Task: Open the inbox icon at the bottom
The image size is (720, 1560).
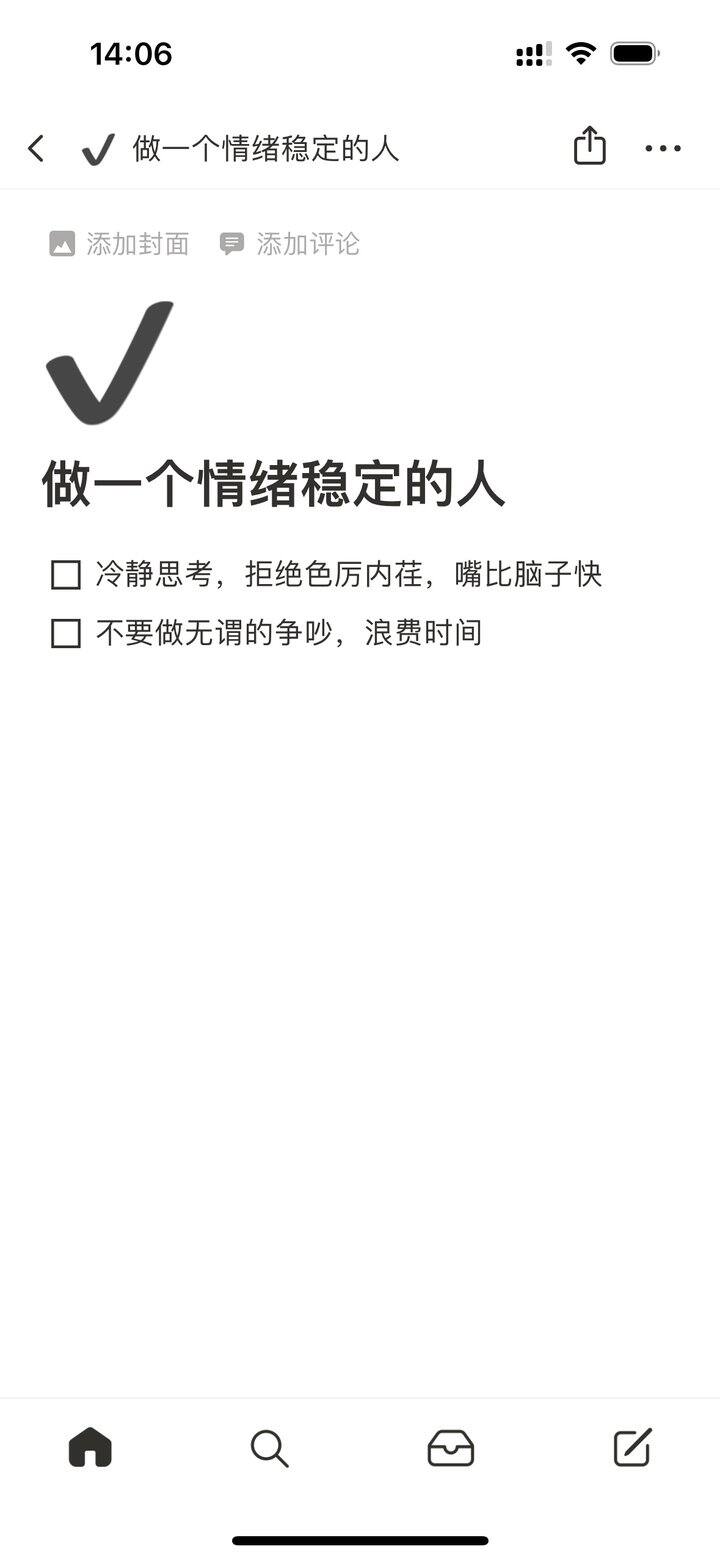Action: (450, 1447)
